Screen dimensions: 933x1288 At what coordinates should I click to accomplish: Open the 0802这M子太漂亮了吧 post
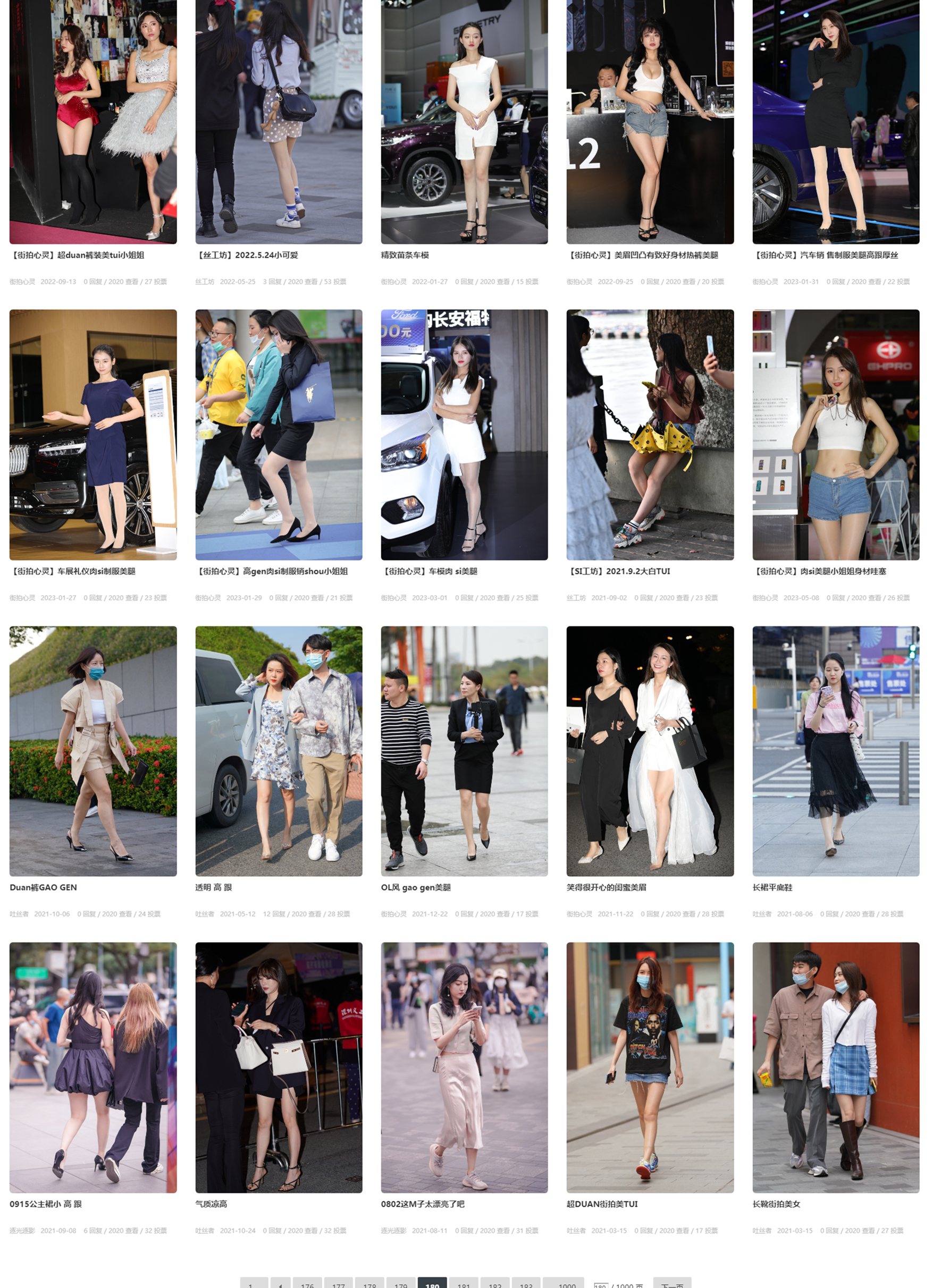coord(422,1204)
